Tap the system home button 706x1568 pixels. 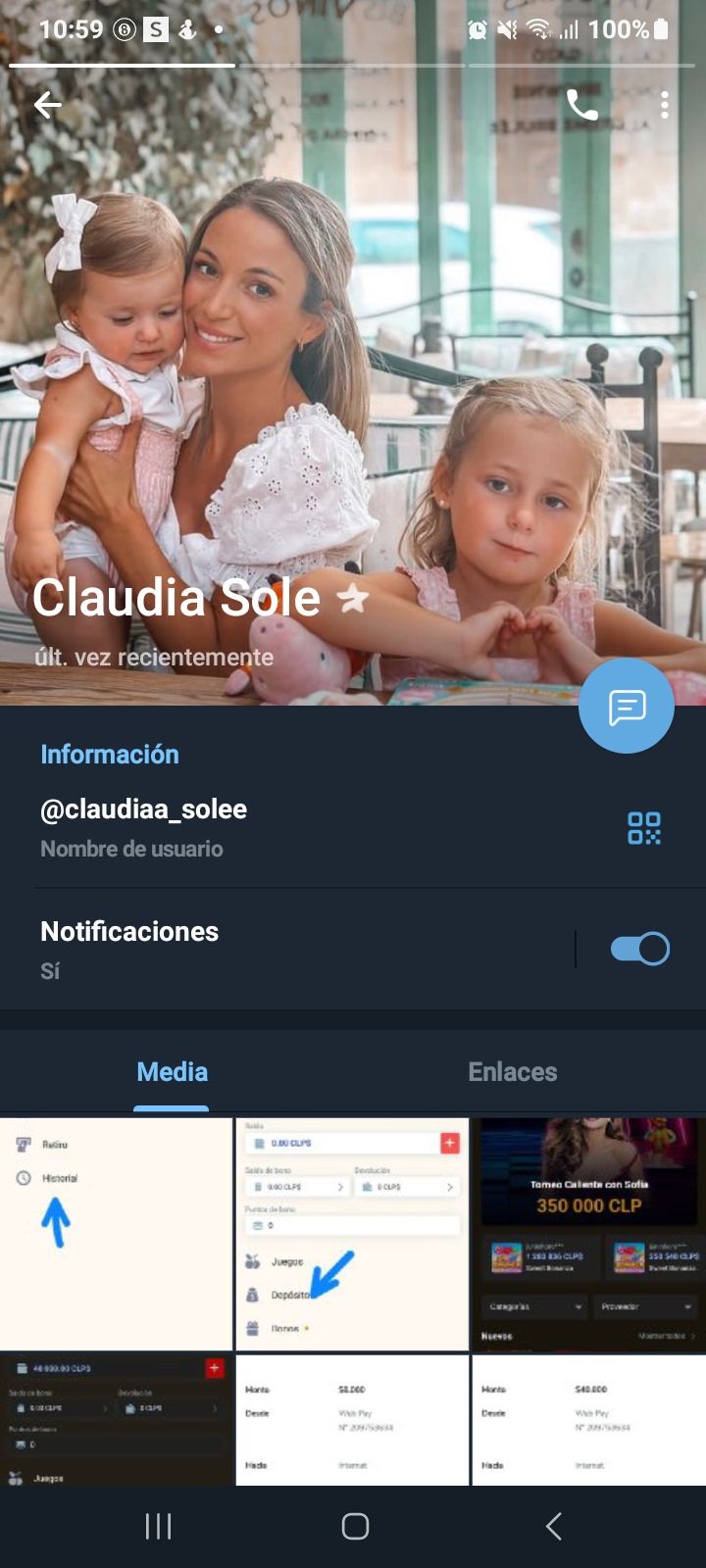tap(355, 1526)
